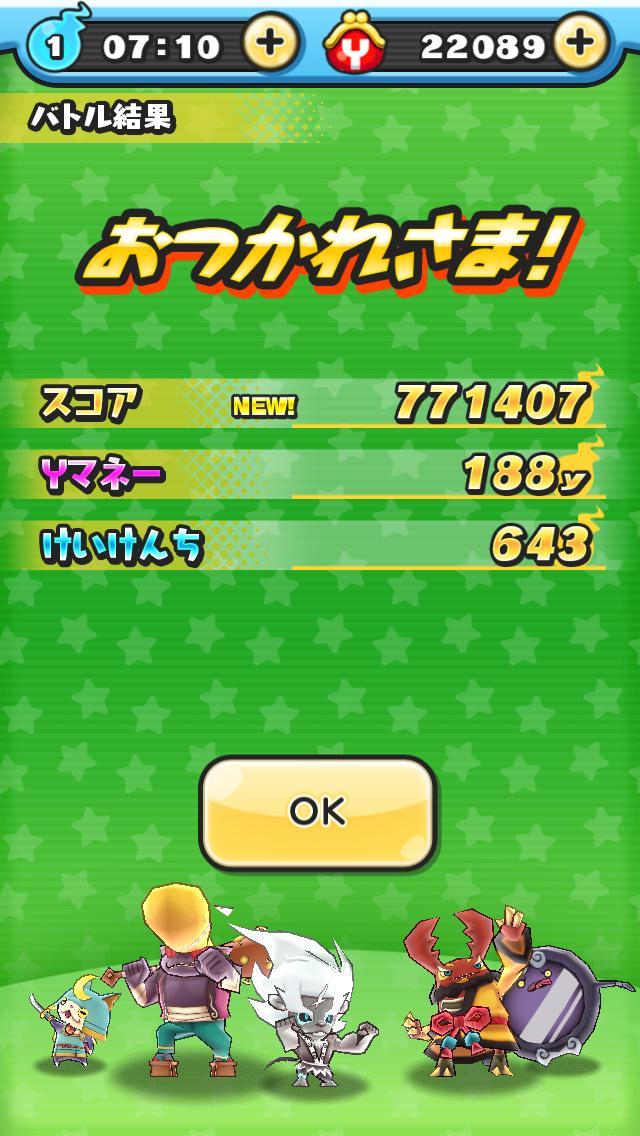This screenshot has width=640, height=1136.
Task: Tap the OK button to continue
Action: (x=318, y=811)
